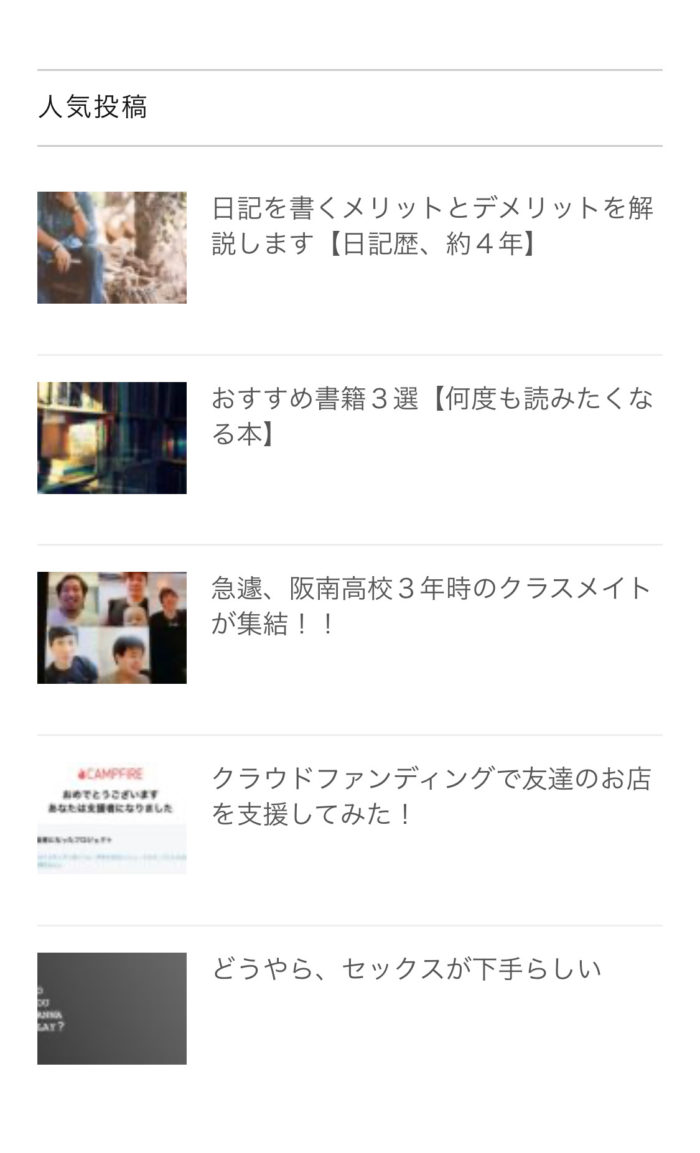This screenshot has width=700, height=1153.
Task: Tap the thumbnail of the diary-writing post
Action: tap(112, 248)
